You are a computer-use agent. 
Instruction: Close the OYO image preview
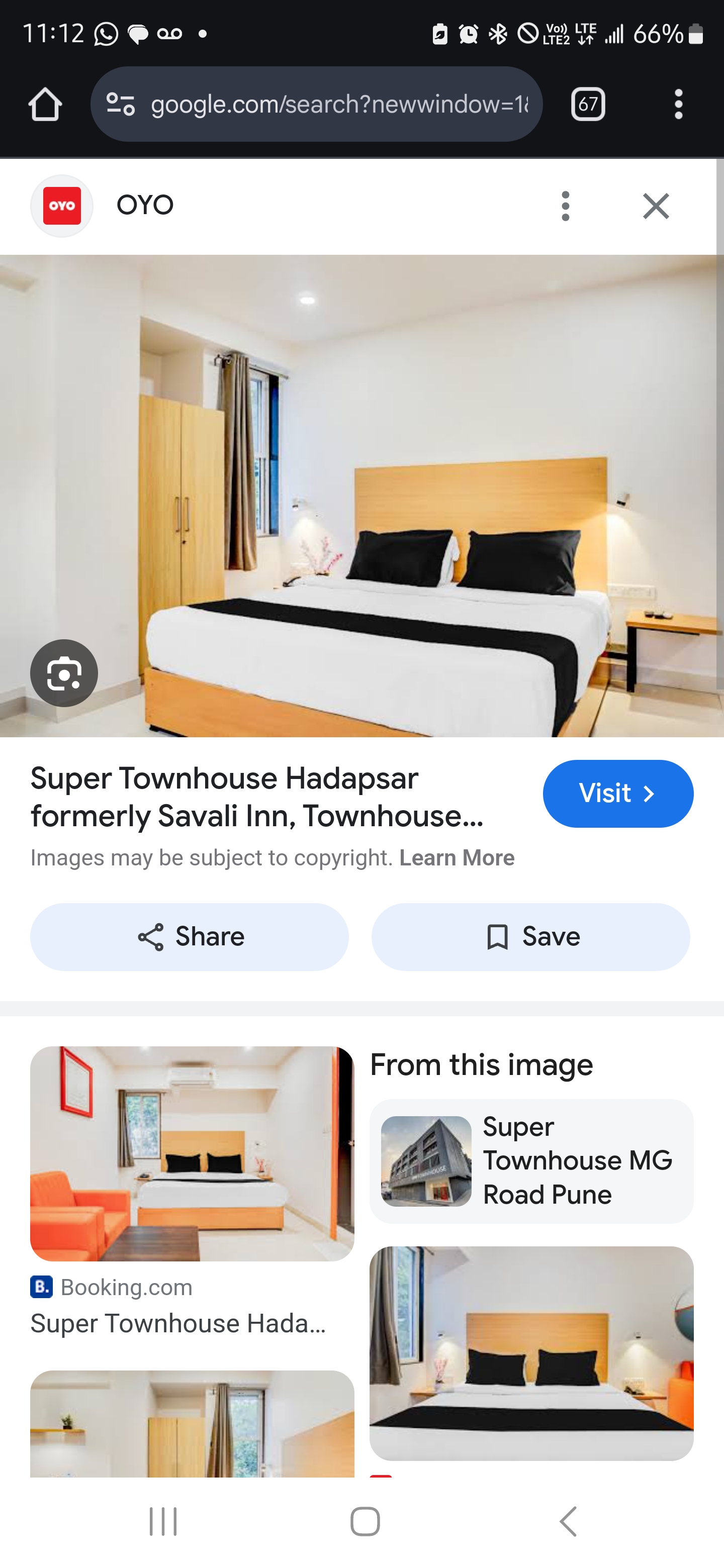[656, 206]
